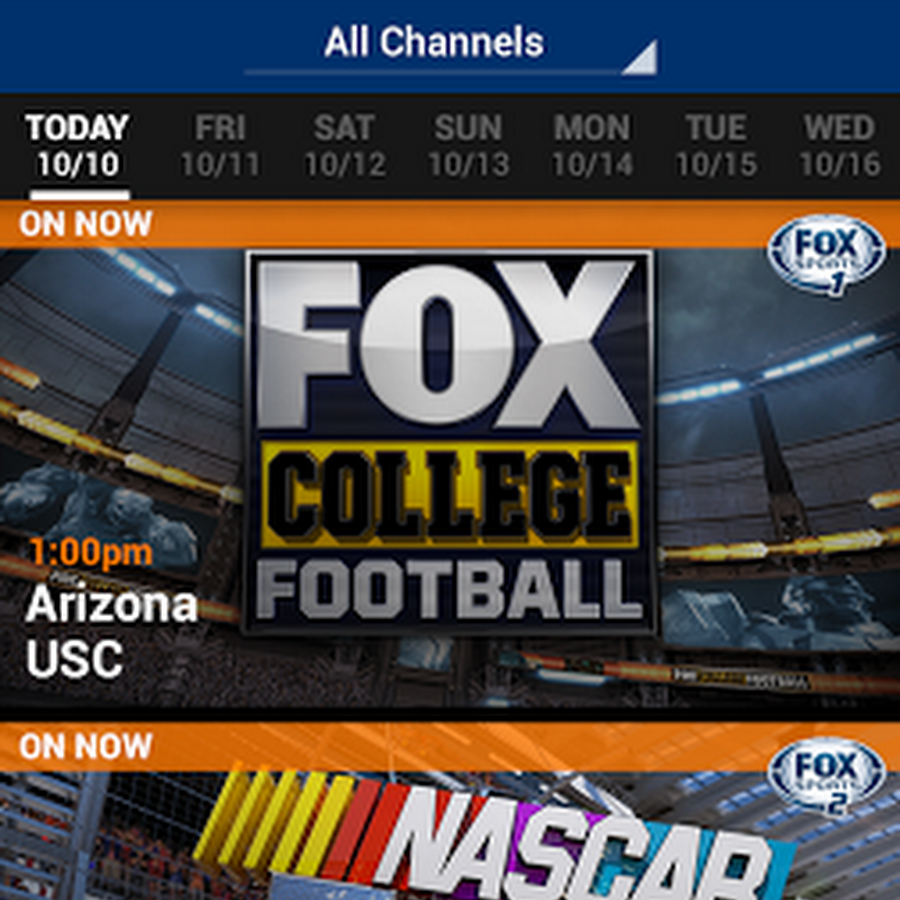The width and height of the screenshot is (900, 900).
Task: Switch to the SAT 10/12 tab
Action: pos(344,146)
